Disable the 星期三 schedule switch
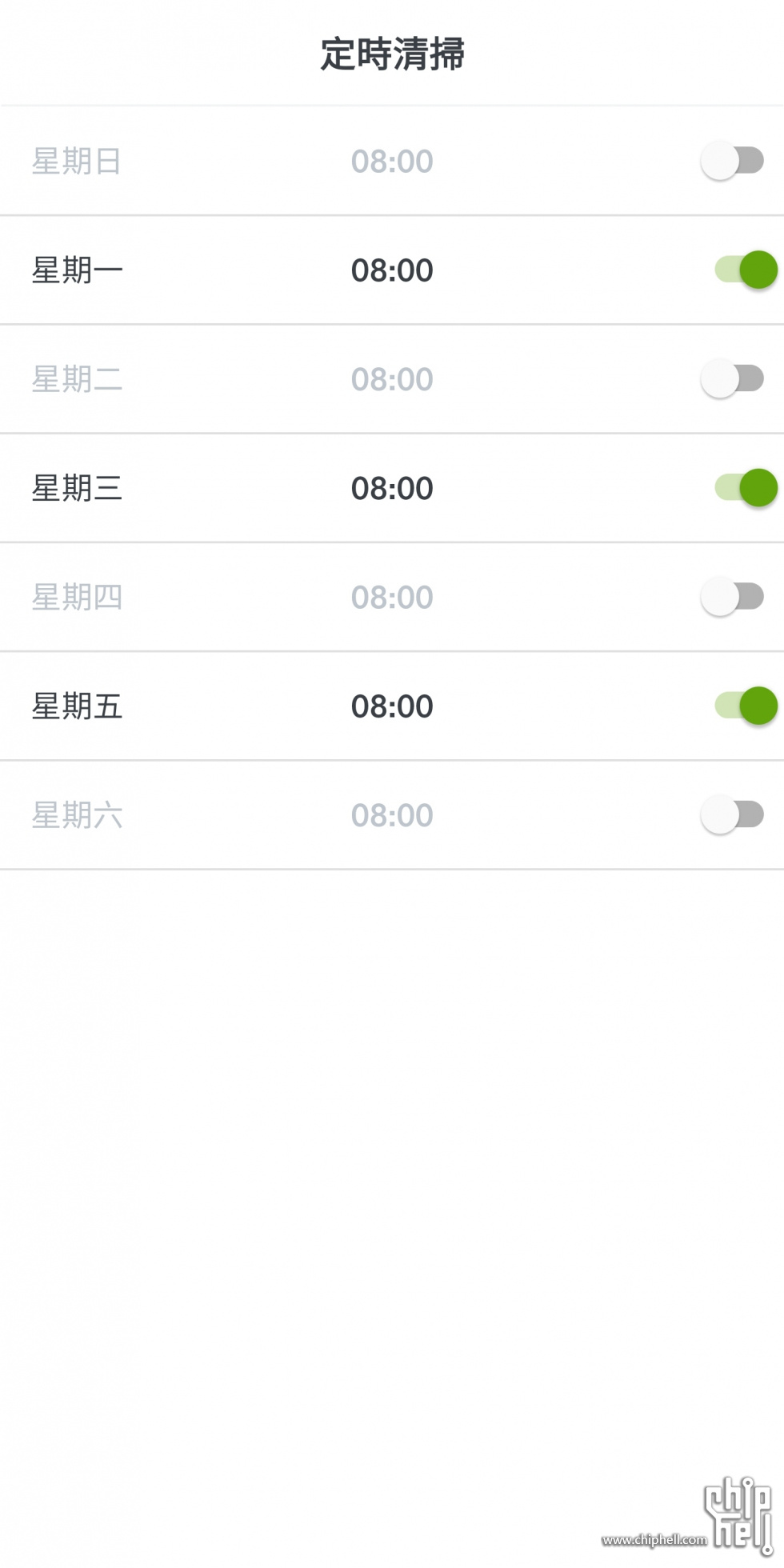 click(746, 488)
